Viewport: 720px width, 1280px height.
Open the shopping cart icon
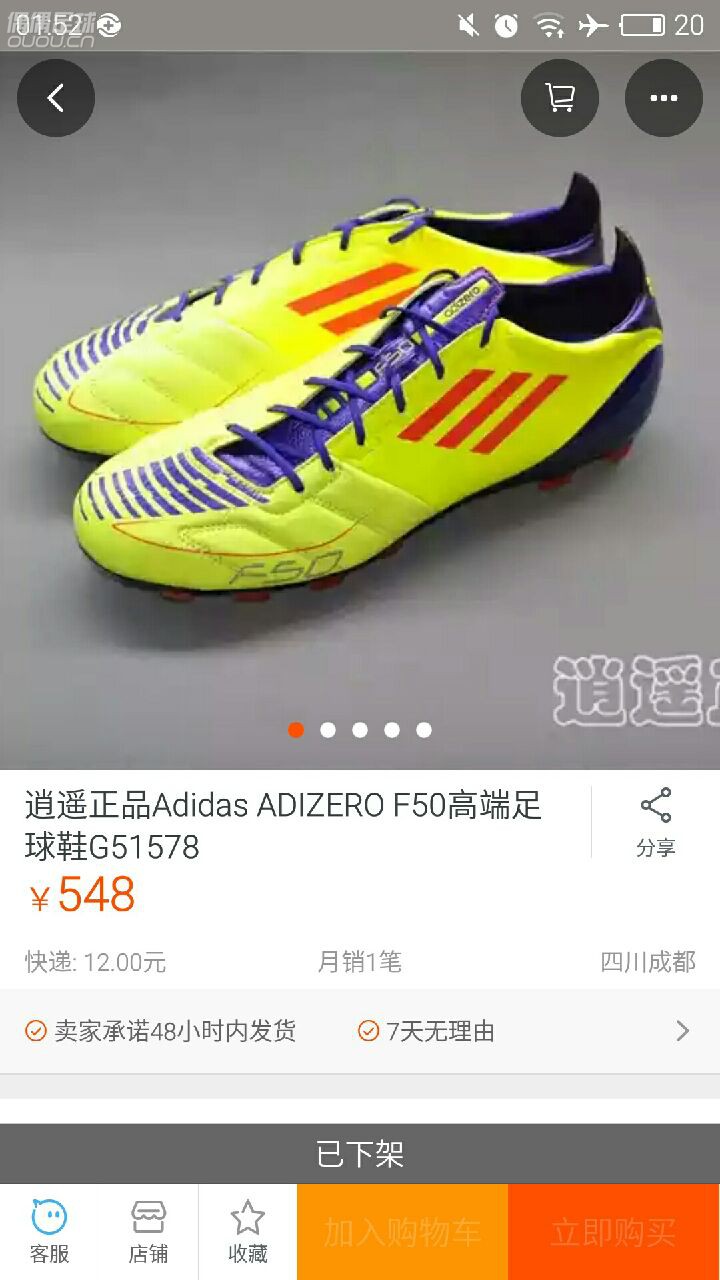click(560, 98)
